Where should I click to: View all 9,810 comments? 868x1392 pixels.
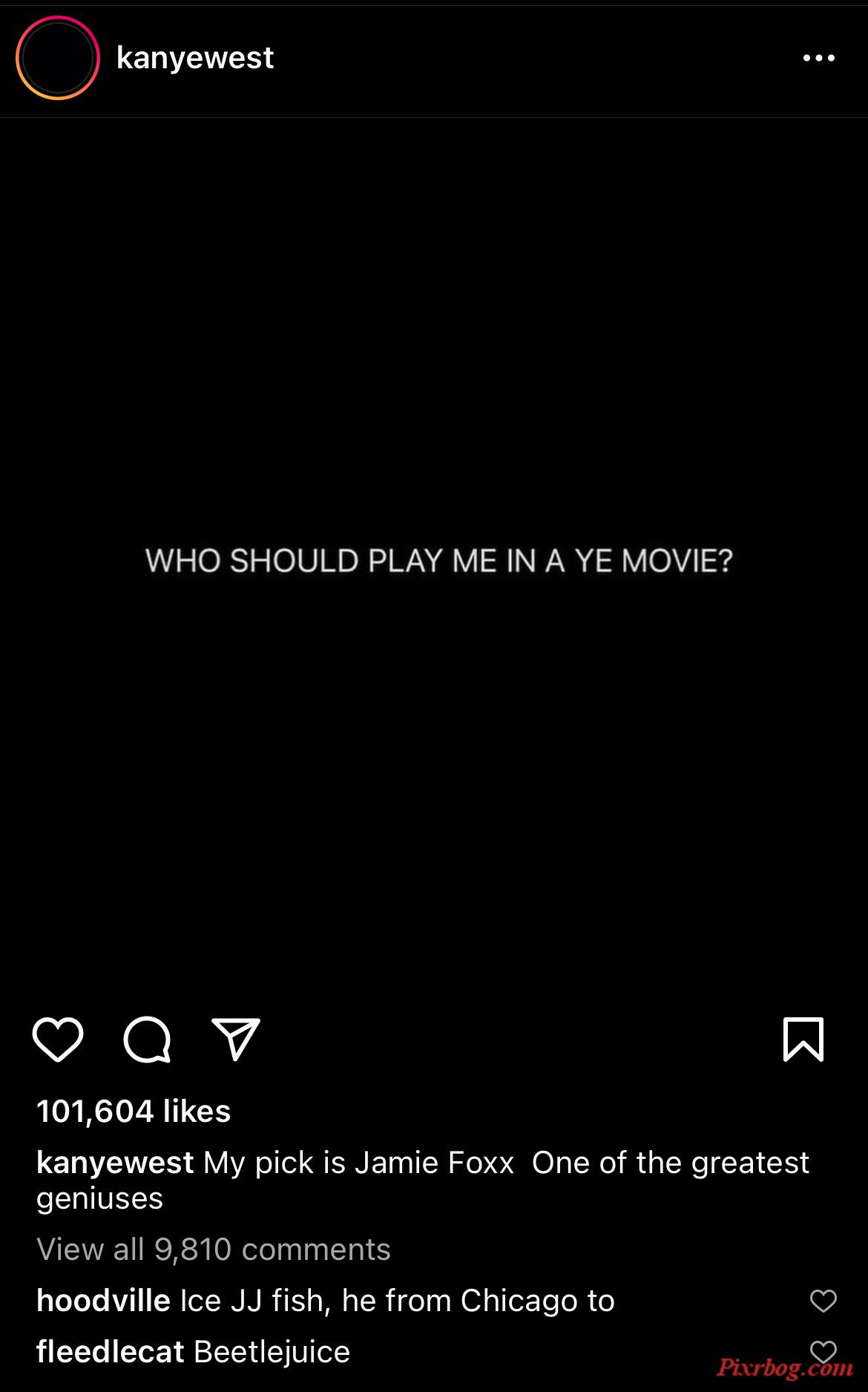click(x=214, y=1250)
